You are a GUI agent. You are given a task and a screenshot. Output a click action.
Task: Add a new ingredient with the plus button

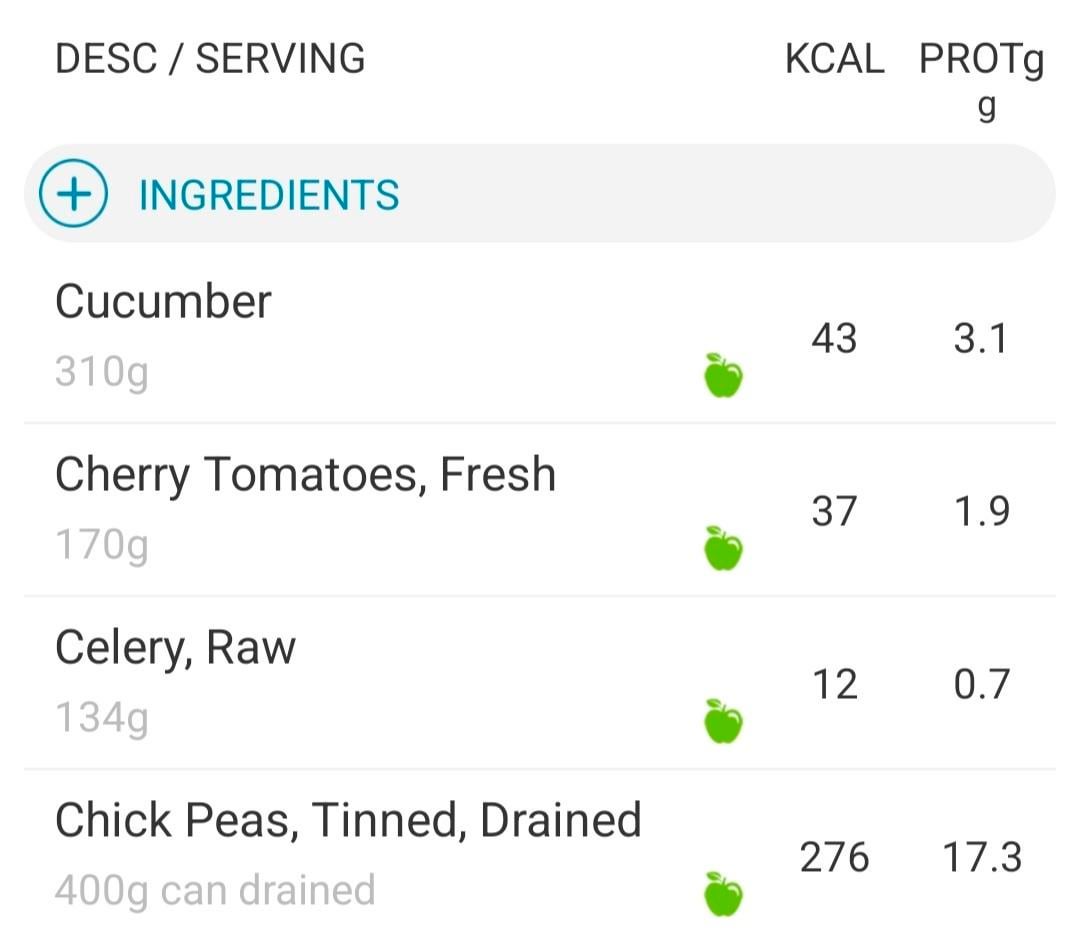pos(72,193)
